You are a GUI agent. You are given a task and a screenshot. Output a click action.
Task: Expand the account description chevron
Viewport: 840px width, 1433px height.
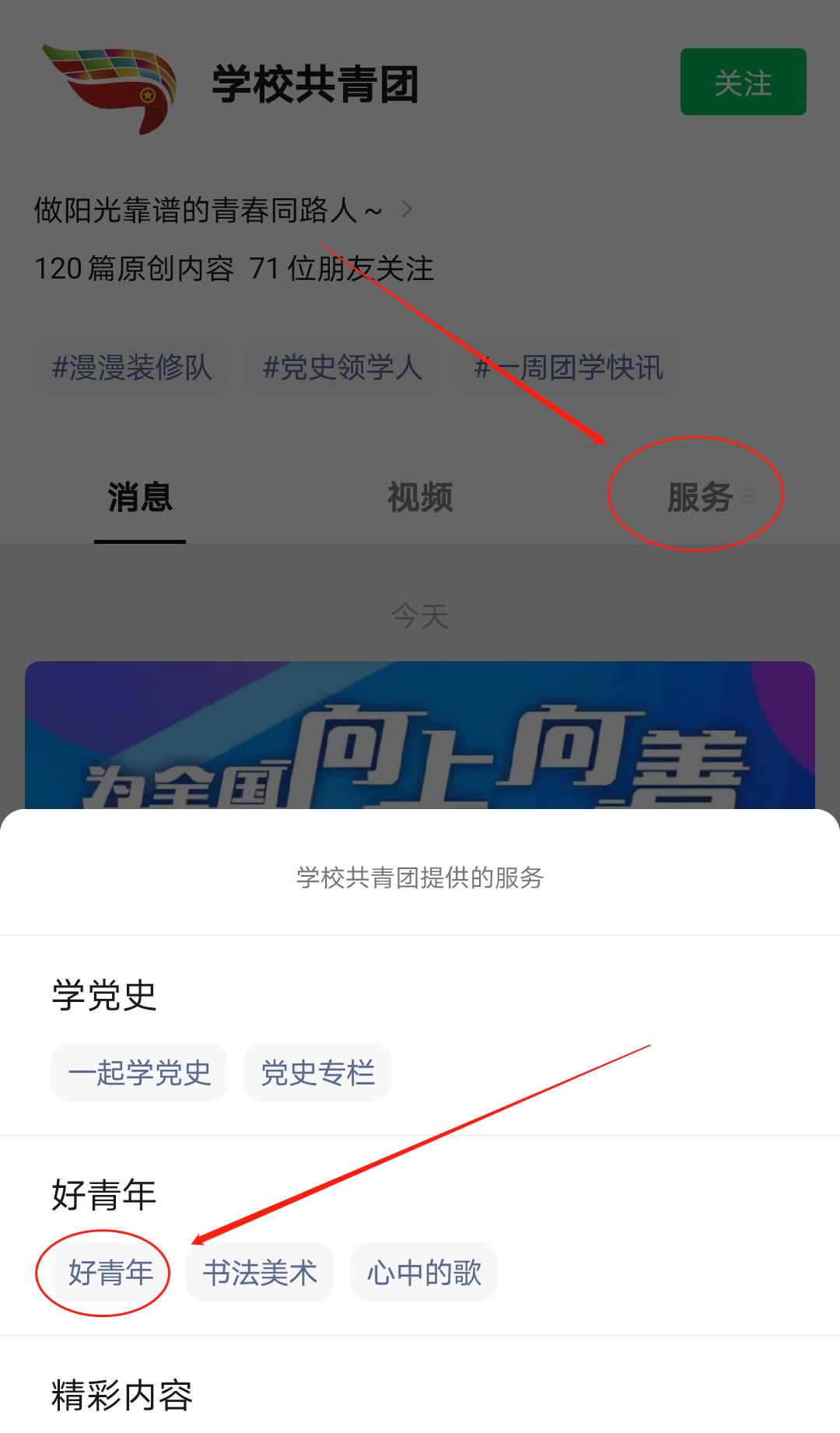click(407, 209)
